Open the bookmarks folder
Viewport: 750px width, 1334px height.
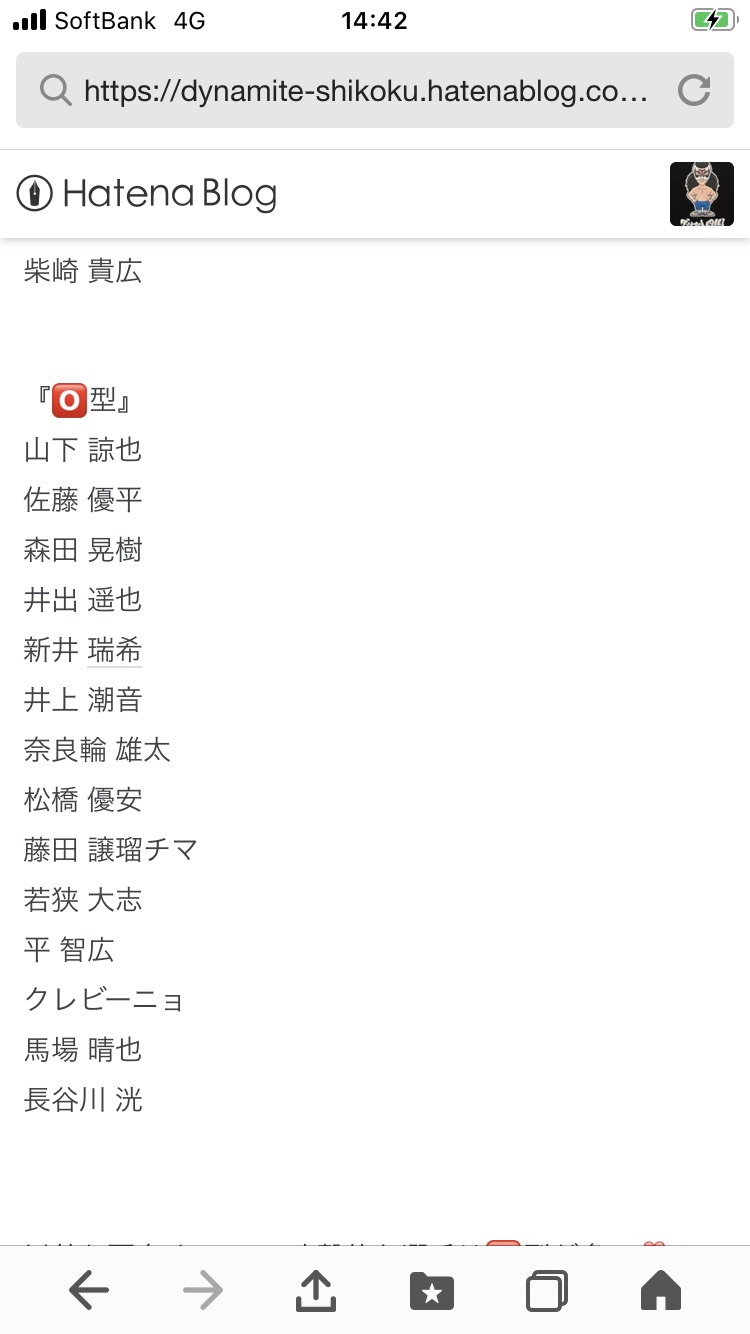tap(432, 1290)
